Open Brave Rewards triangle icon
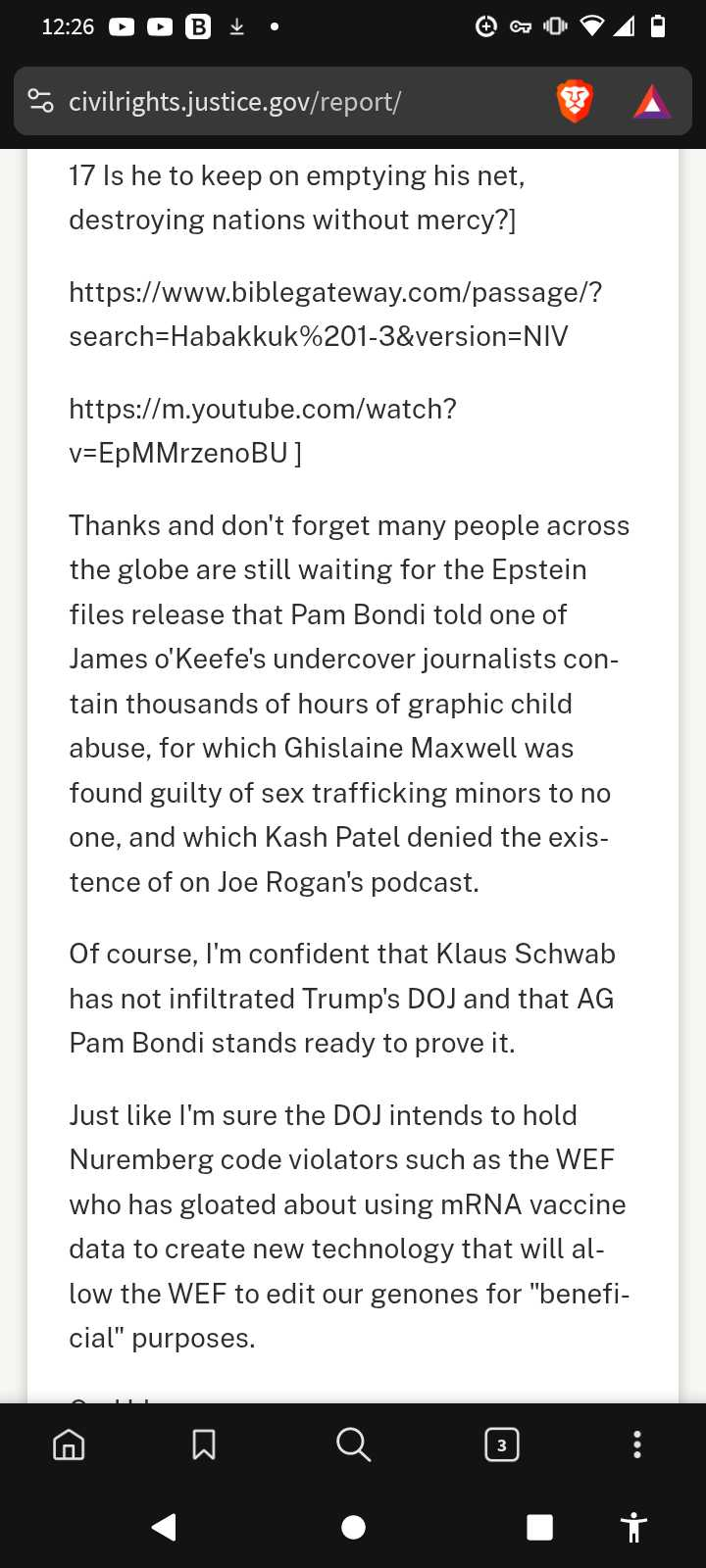Viewport: 706px width, 1568px height. 652,101
